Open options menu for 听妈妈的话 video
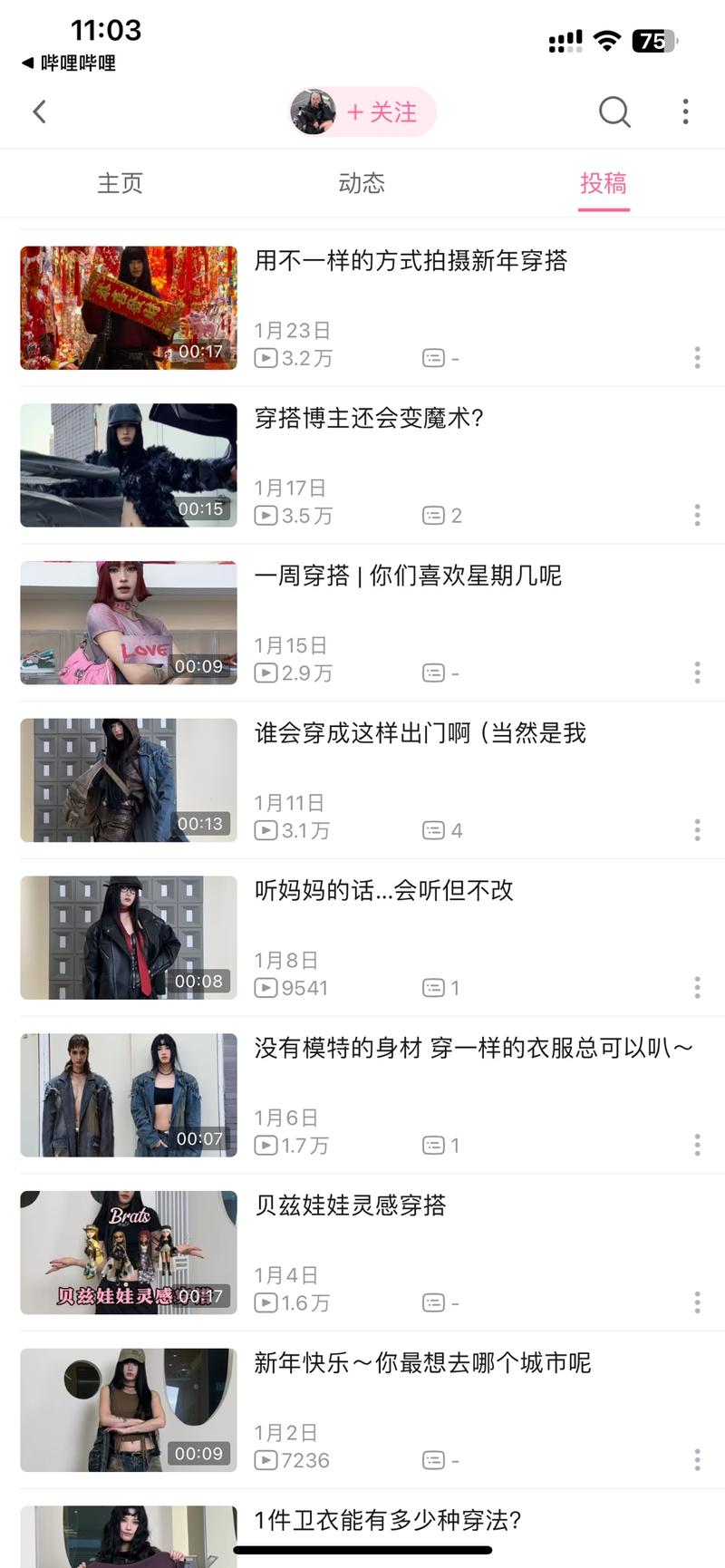725x1568 pixels. click(x=697, y=987)
